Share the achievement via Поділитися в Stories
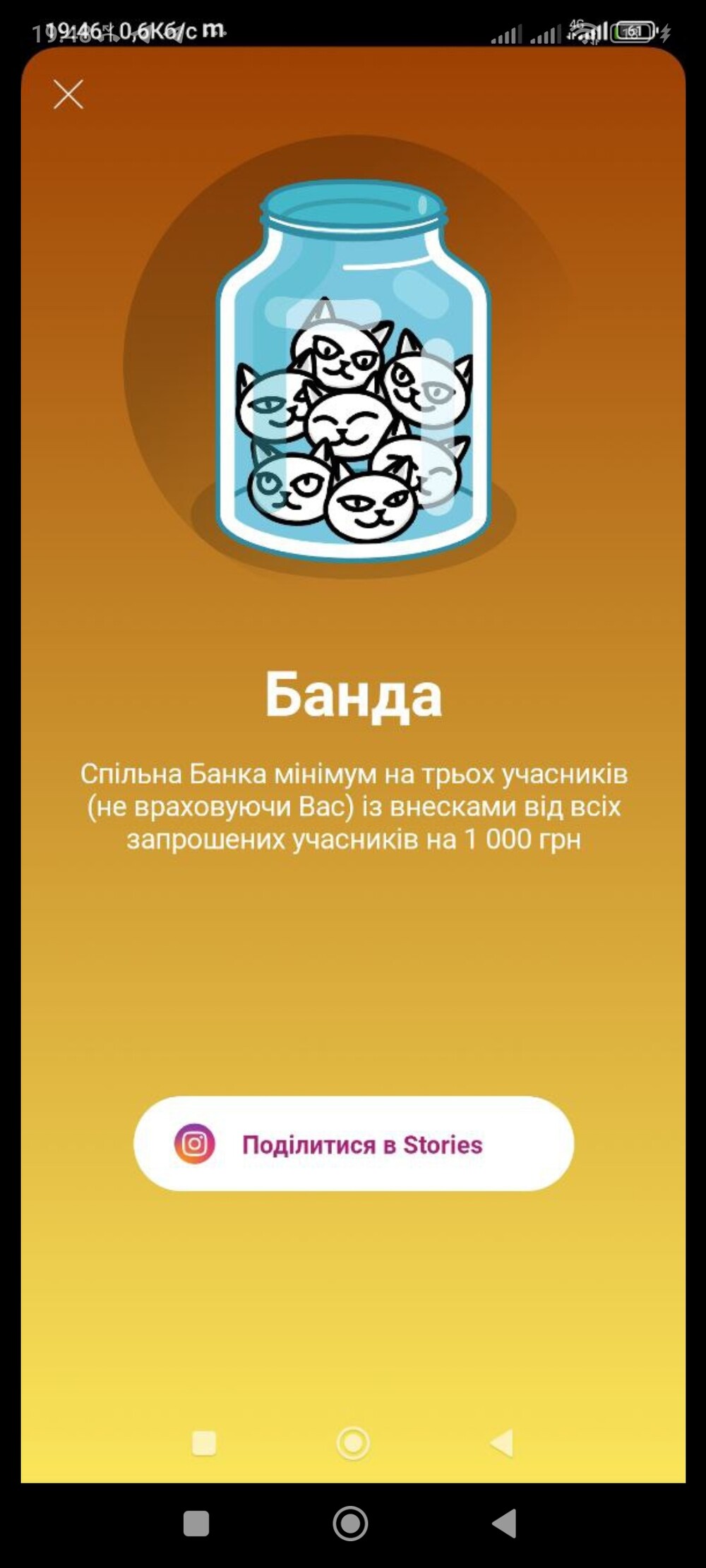This screenshot has width=706, height=1568. [353, 1144]
